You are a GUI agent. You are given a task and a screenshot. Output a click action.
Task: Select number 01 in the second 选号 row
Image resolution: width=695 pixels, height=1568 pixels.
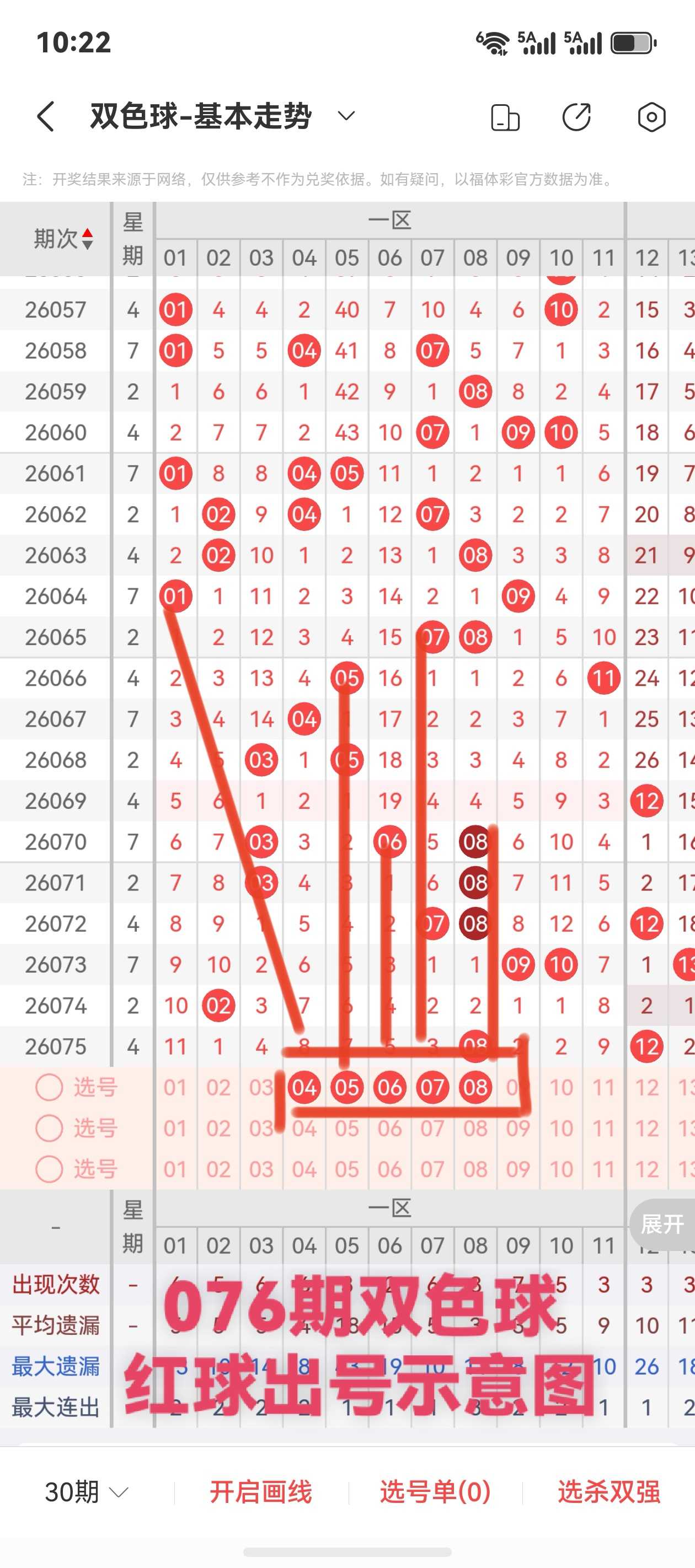coord(175,1128)
